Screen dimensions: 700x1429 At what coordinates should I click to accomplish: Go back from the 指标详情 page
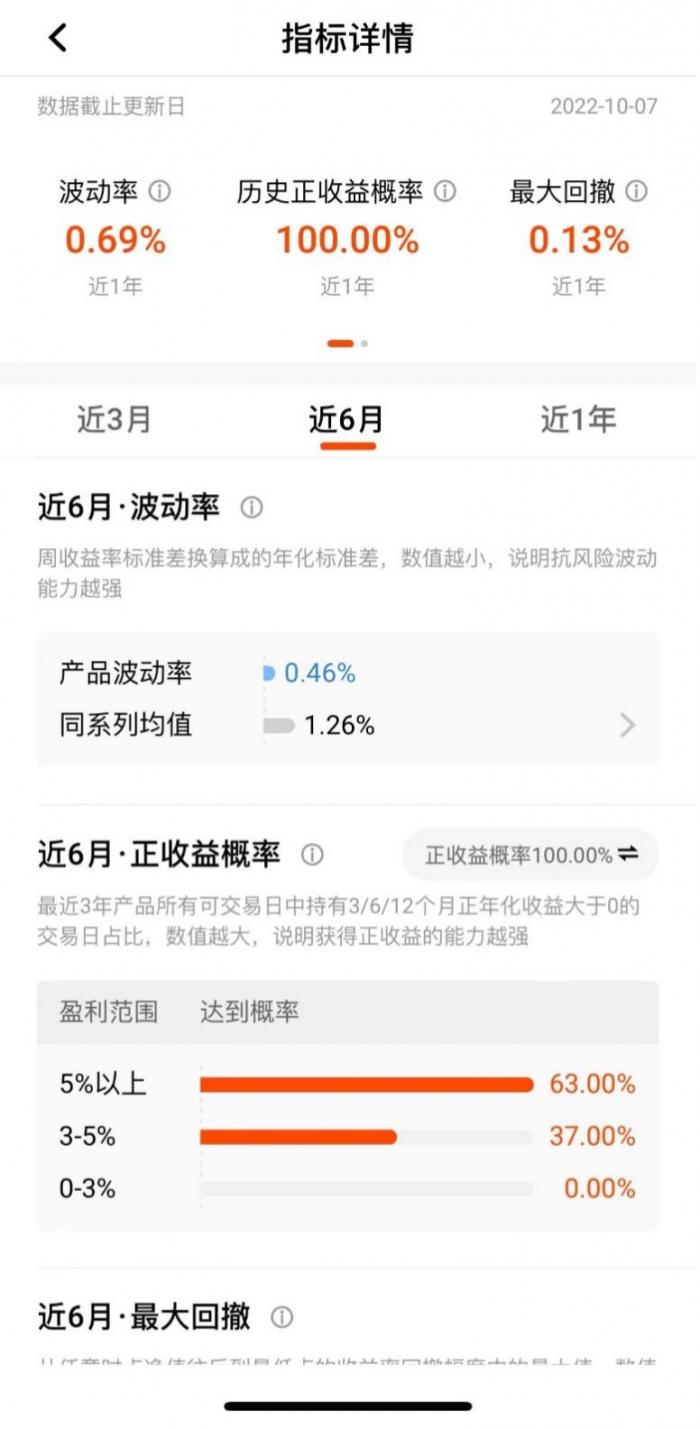coord(58,38)
